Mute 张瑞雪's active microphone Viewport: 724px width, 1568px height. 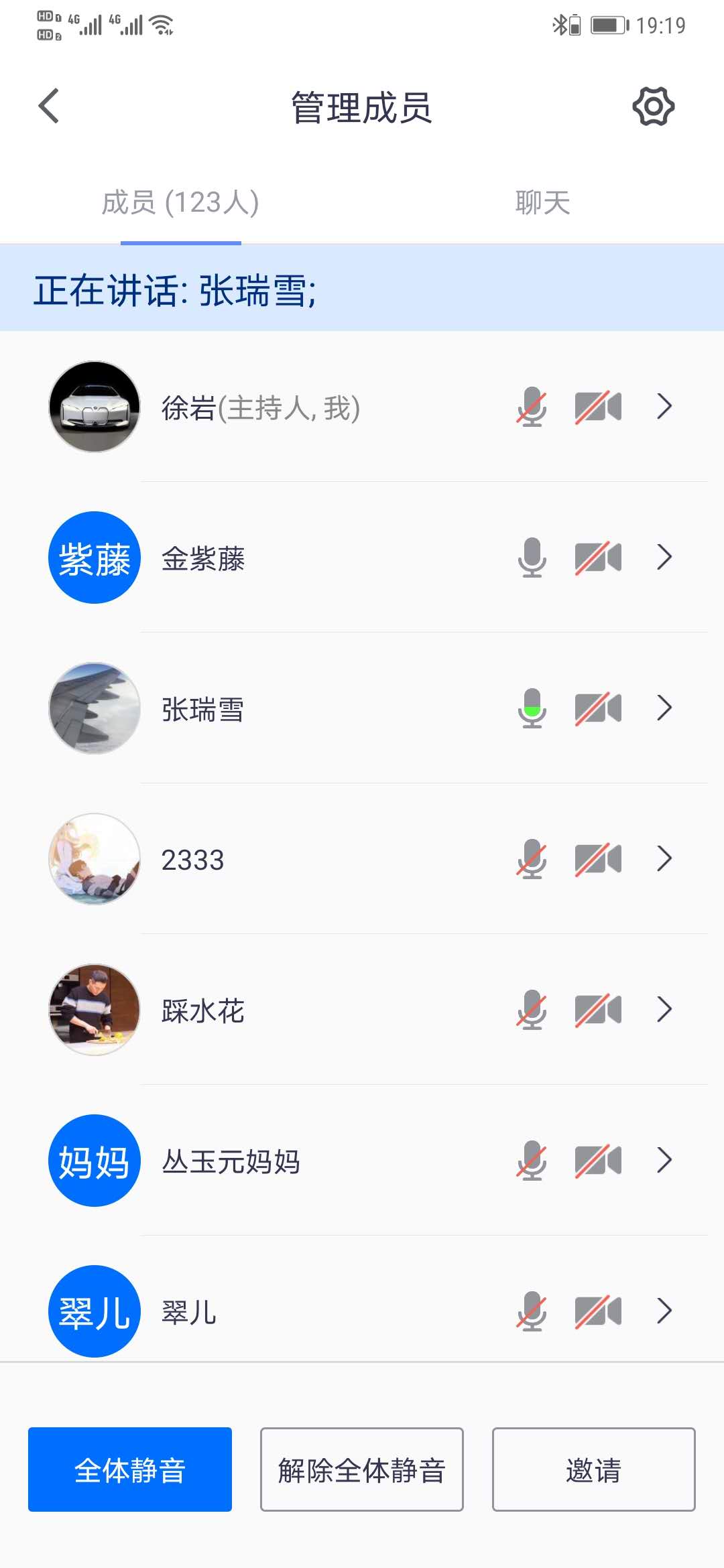coord(532,708)
